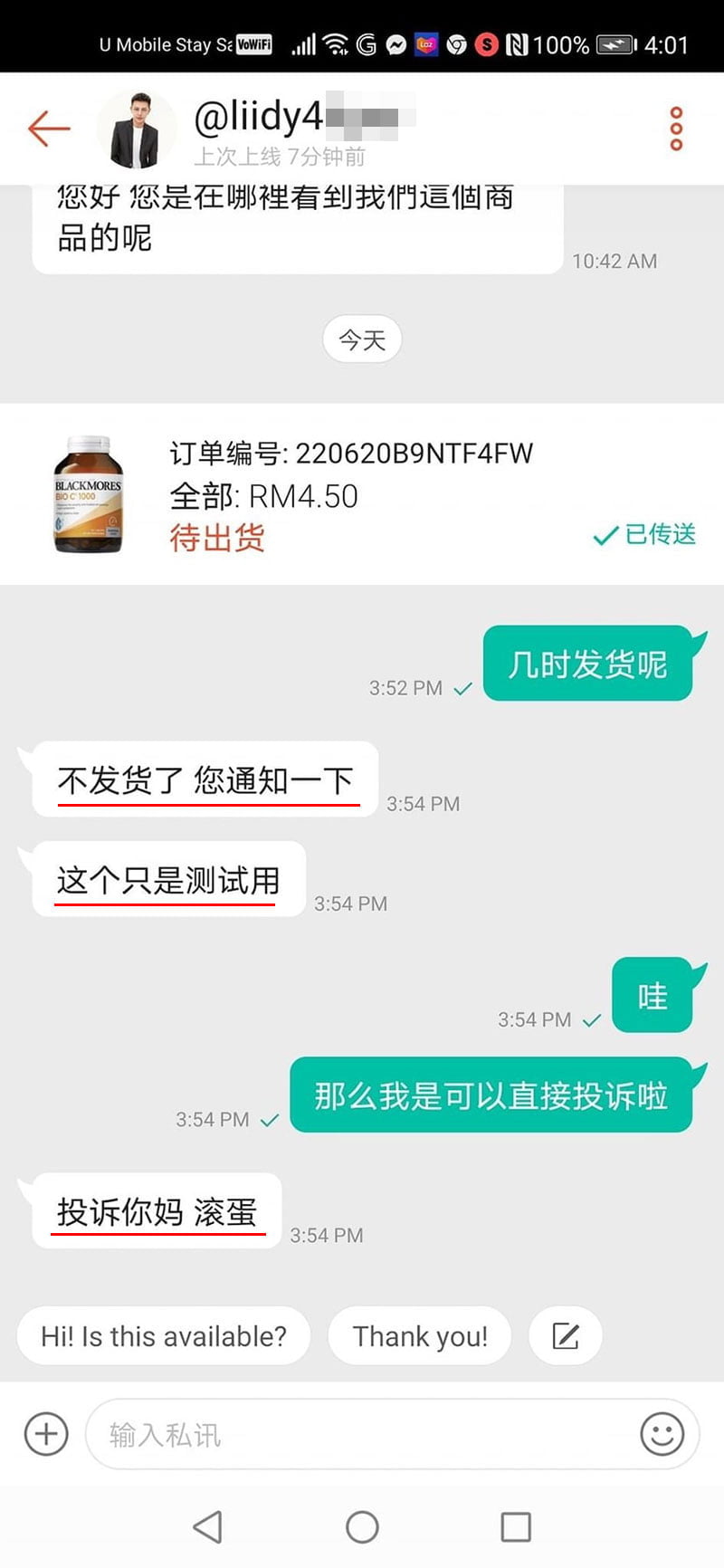This screenshot has height=1568, width=724.
Task: Go back using the orange arrow
Action: click(49, 129)
